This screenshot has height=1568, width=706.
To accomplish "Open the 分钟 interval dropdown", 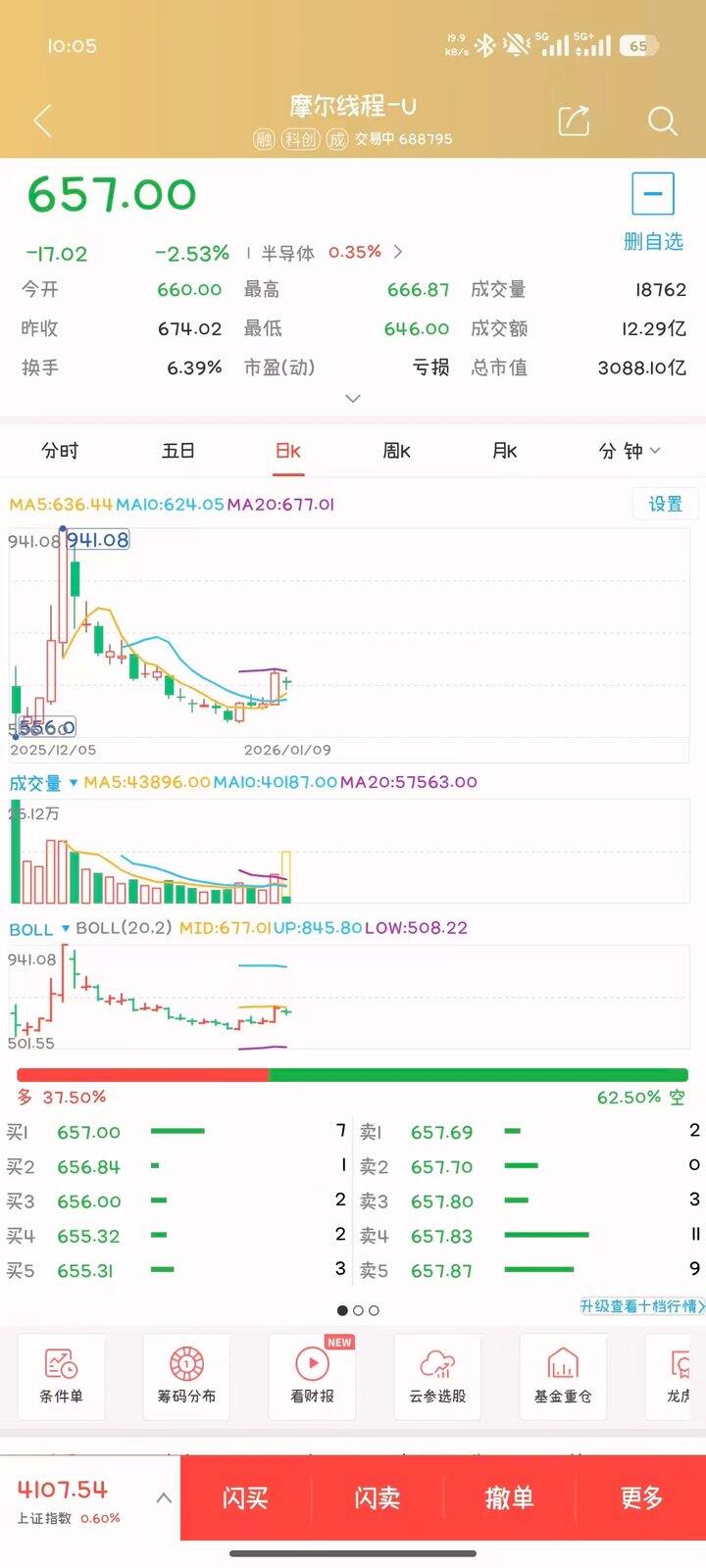I will pyautogui.click(x=620, y=451).
